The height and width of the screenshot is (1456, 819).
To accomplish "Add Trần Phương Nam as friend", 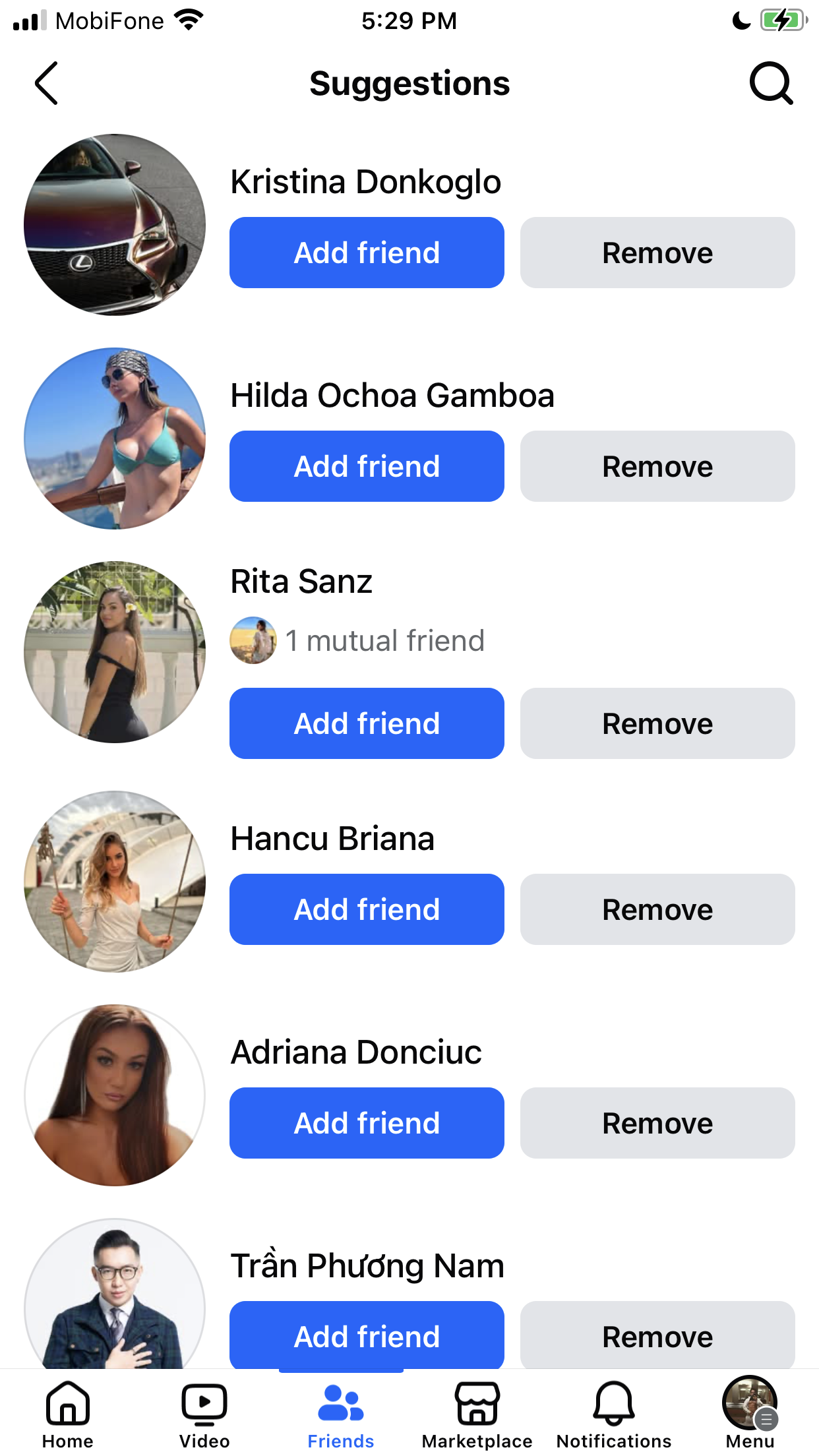I will pyautogui.click(x=367, y=1335).
